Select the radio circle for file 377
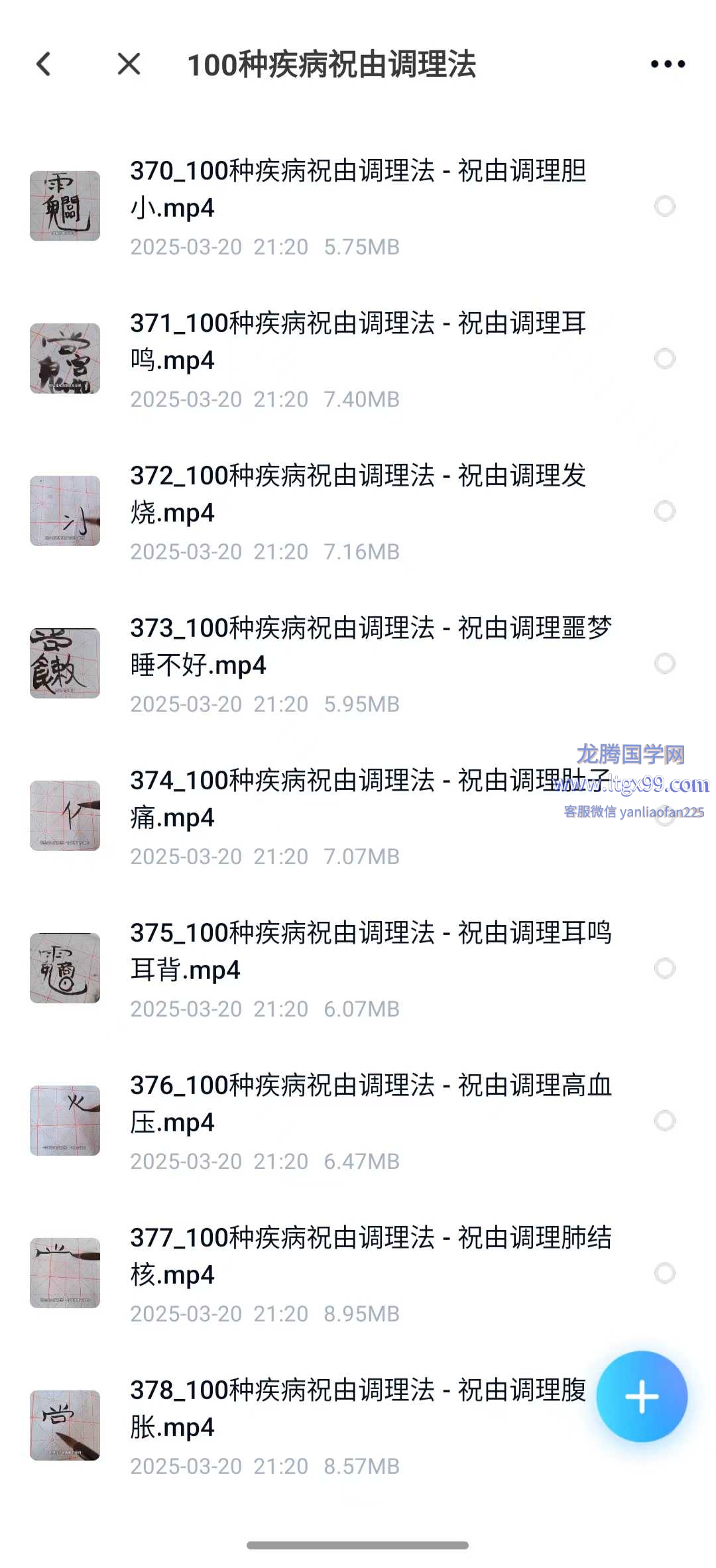 coord(664,1273)
